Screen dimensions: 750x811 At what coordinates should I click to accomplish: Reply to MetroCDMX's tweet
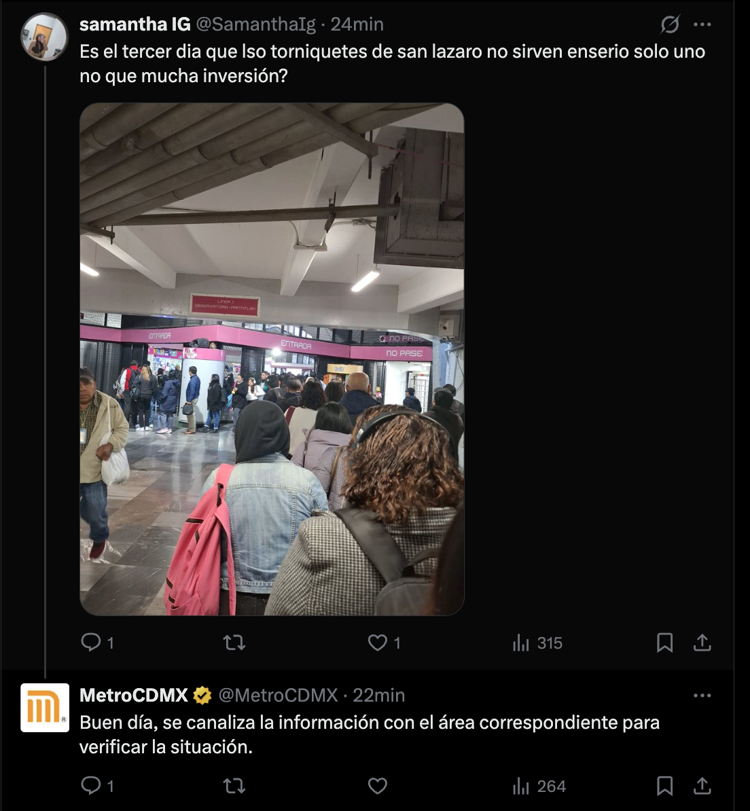91,786
